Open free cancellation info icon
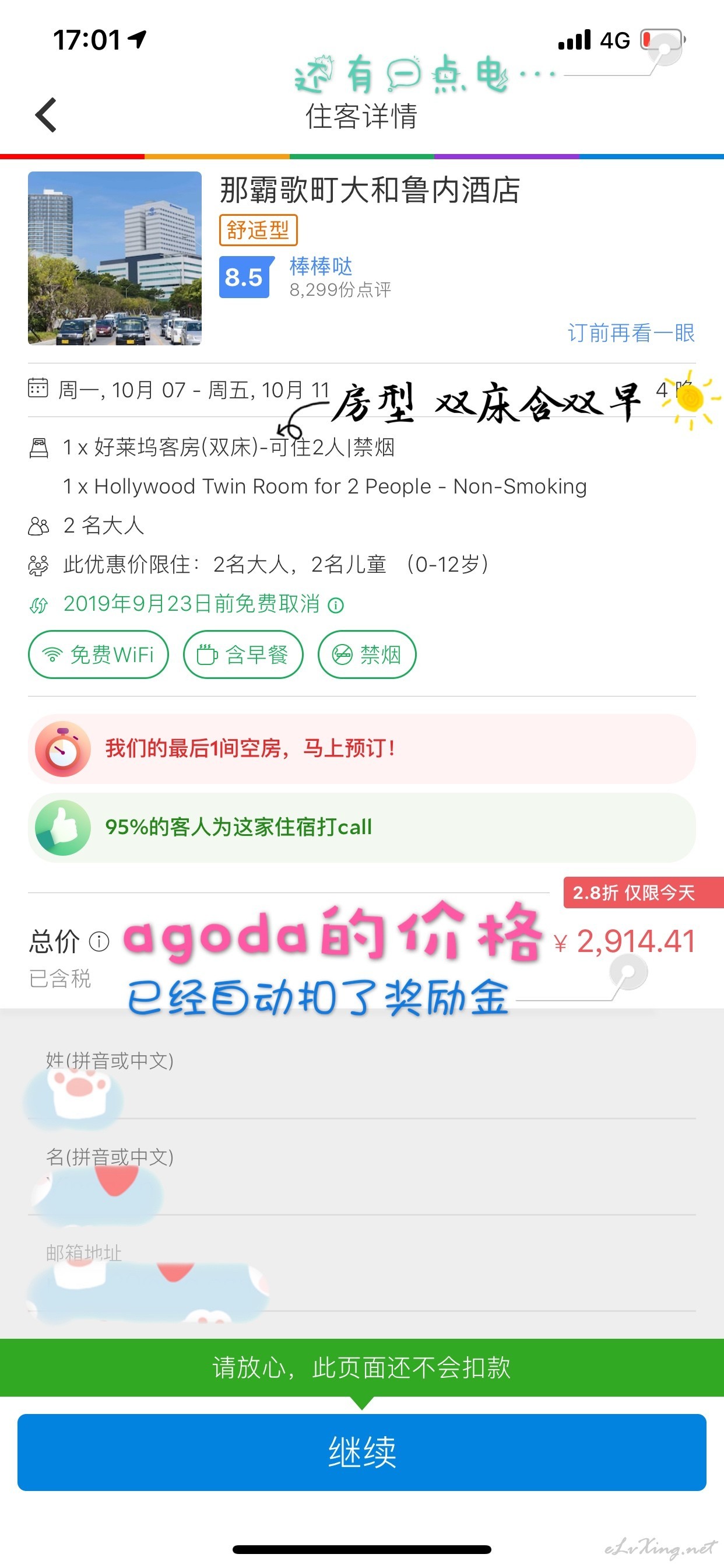 [x=336, y=605]
